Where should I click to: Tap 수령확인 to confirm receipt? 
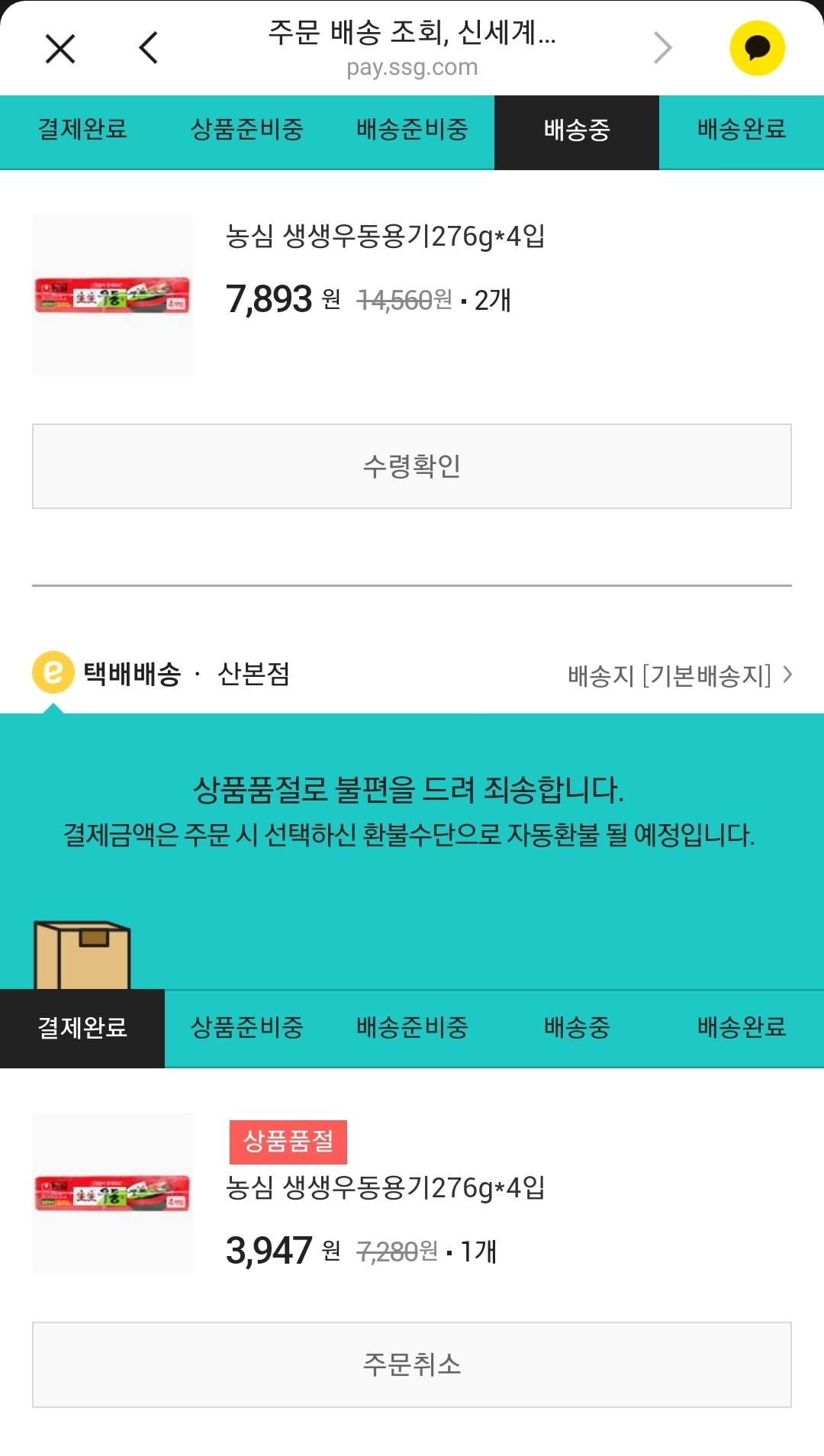pos(412,466)
